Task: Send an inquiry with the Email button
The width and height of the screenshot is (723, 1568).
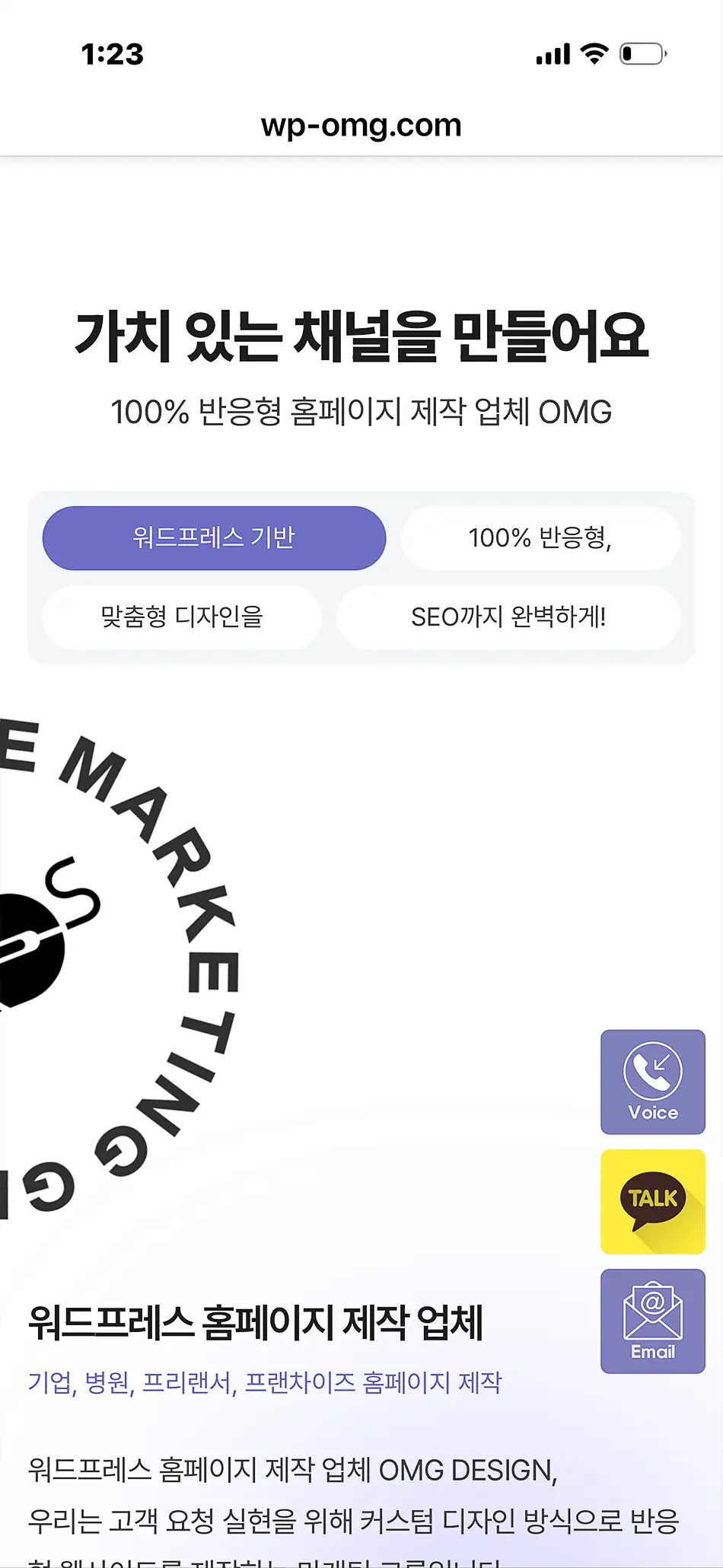Action: 652,1321
